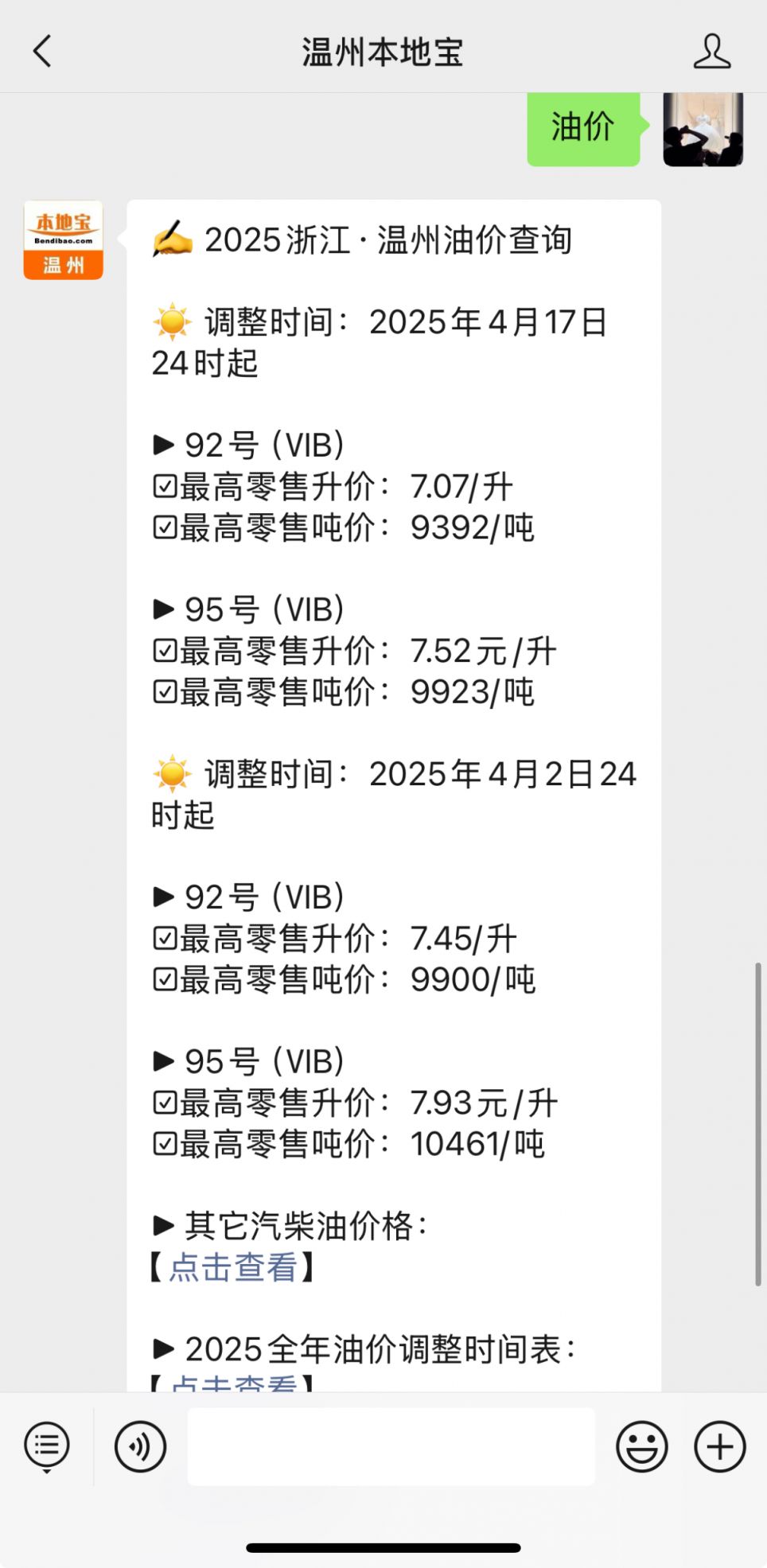
Task: Focus the message text field
Action: (x=391, y=1446)
